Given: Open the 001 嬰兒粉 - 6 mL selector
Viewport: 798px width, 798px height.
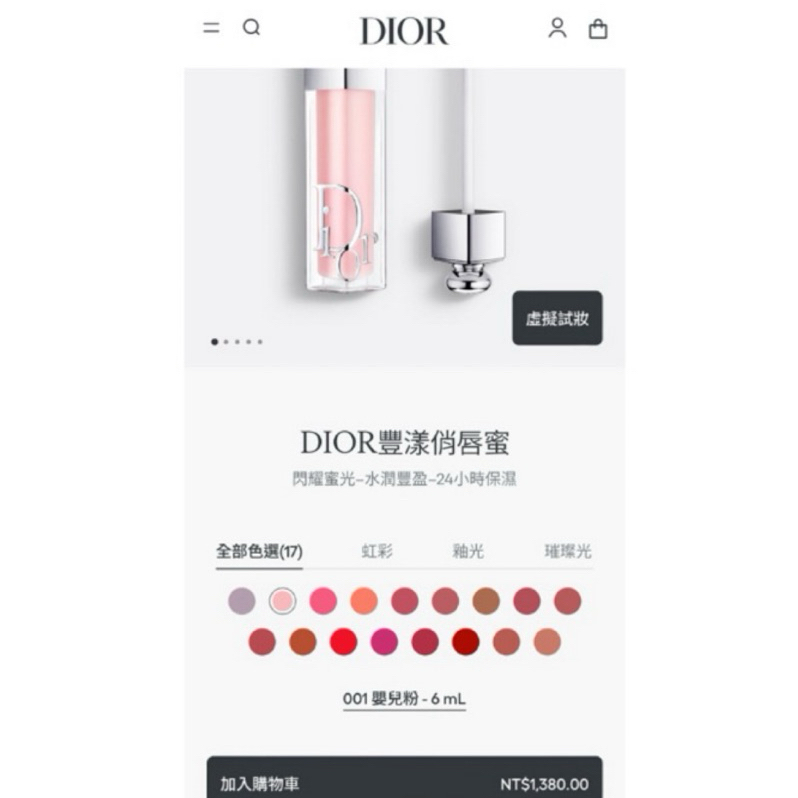Looking at the screenshot, I should 404,699.
